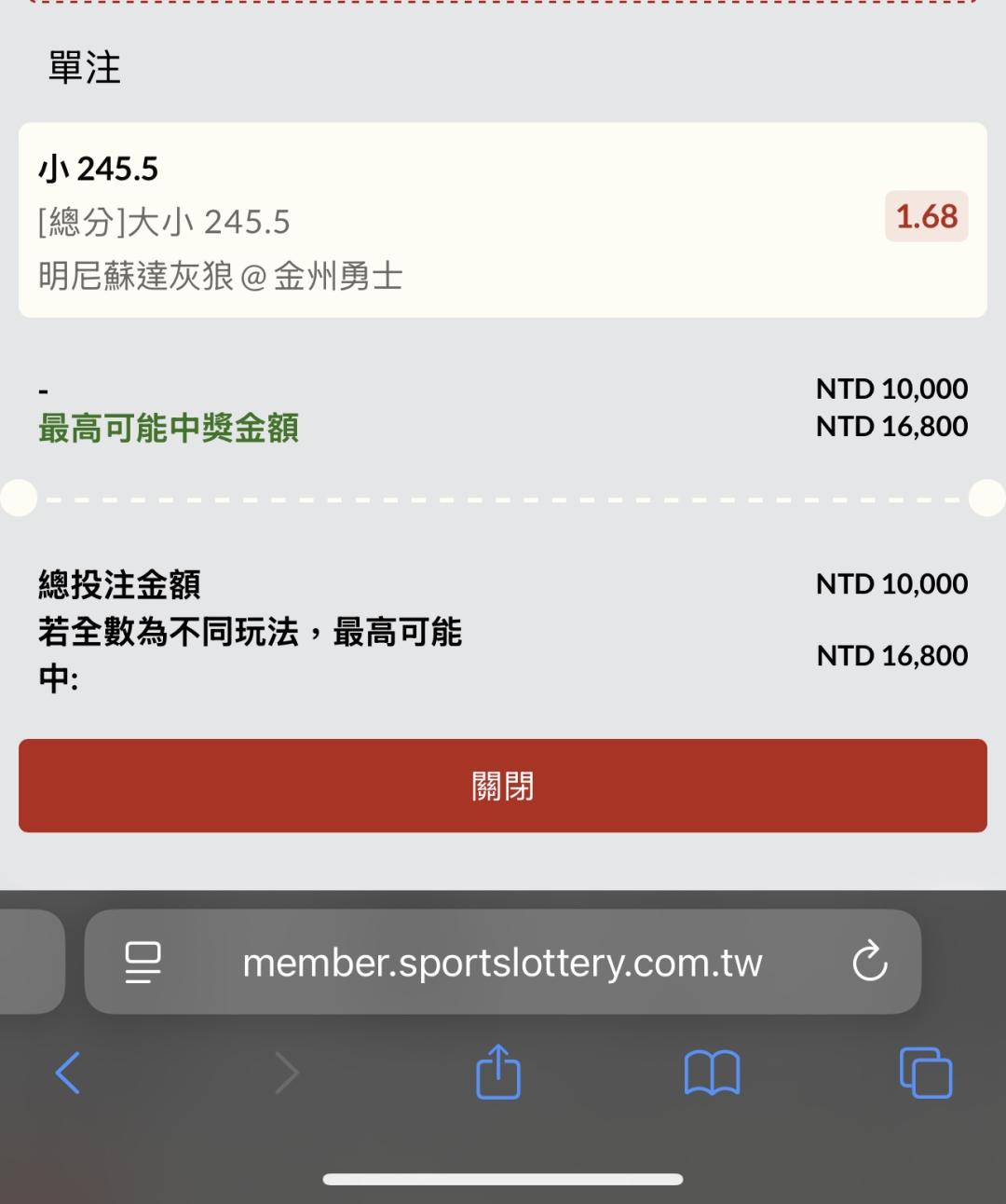Go back to the previous page
The image size is (1006, 1204).
click(68, 1073)
